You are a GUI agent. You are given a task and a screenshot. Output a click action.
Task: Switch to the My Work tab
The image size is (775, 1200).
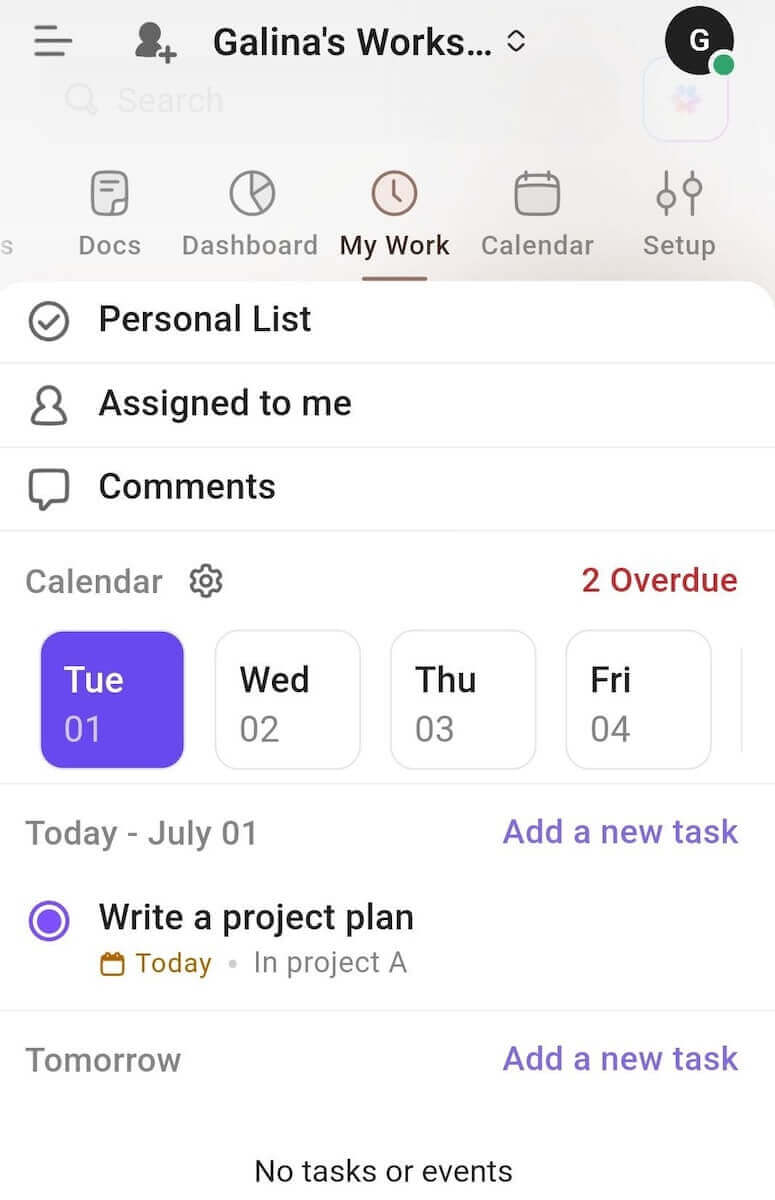[x=394, y=212]
